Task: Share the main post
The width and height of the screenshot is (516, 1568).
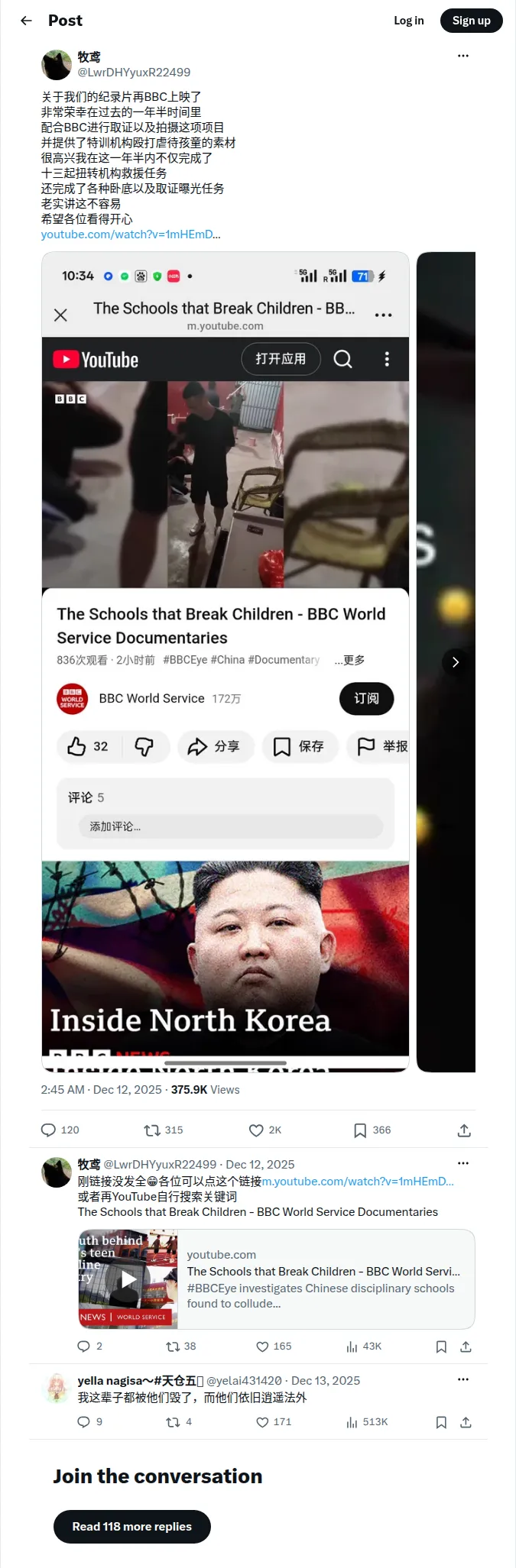Action: pos(464,1130)
